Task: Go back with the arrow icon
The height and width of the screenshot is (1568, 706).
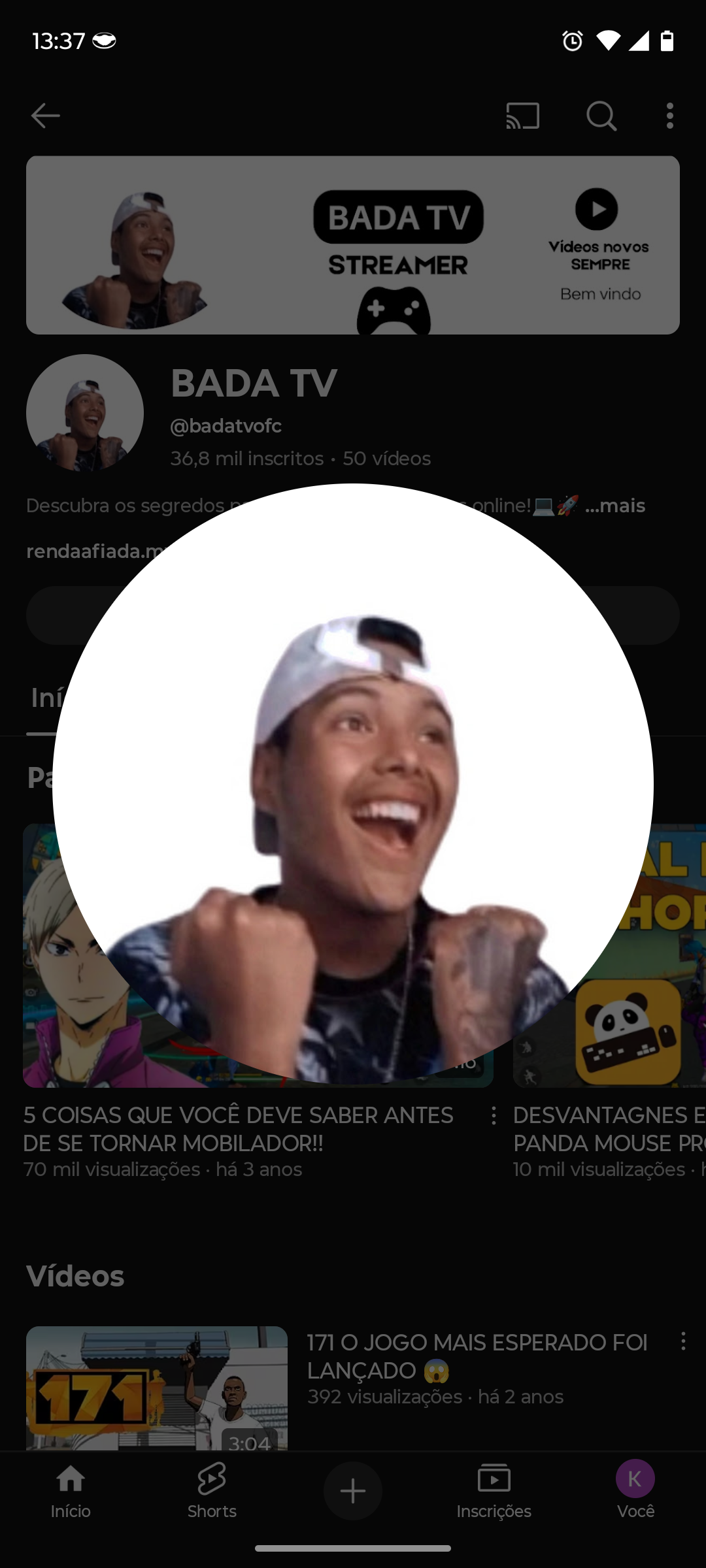Action: (x=45, y=116)
